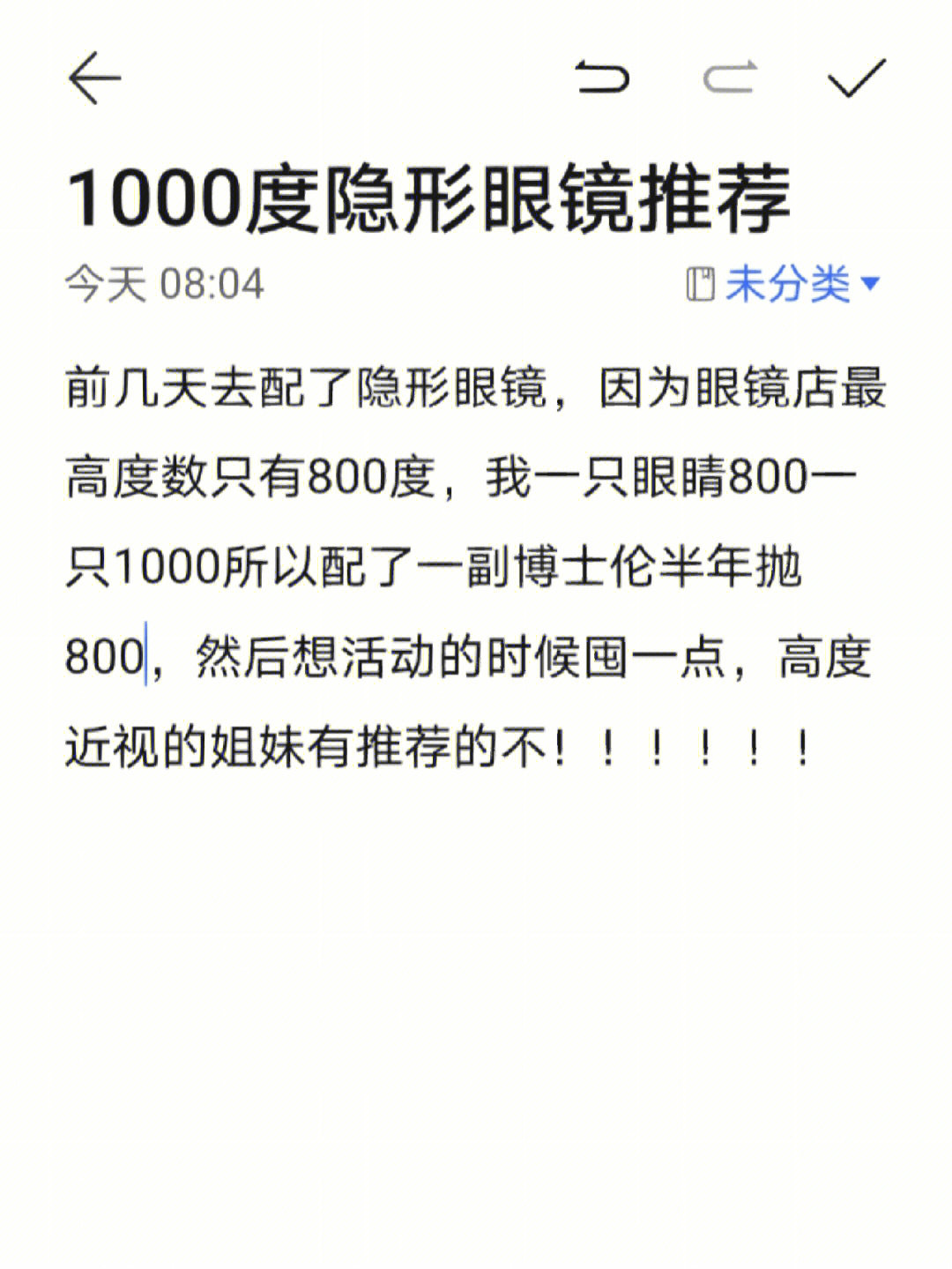The height and width of the screenshot is (1269, 952).
Task: Undo the last edit
Action: click(603, 78)
